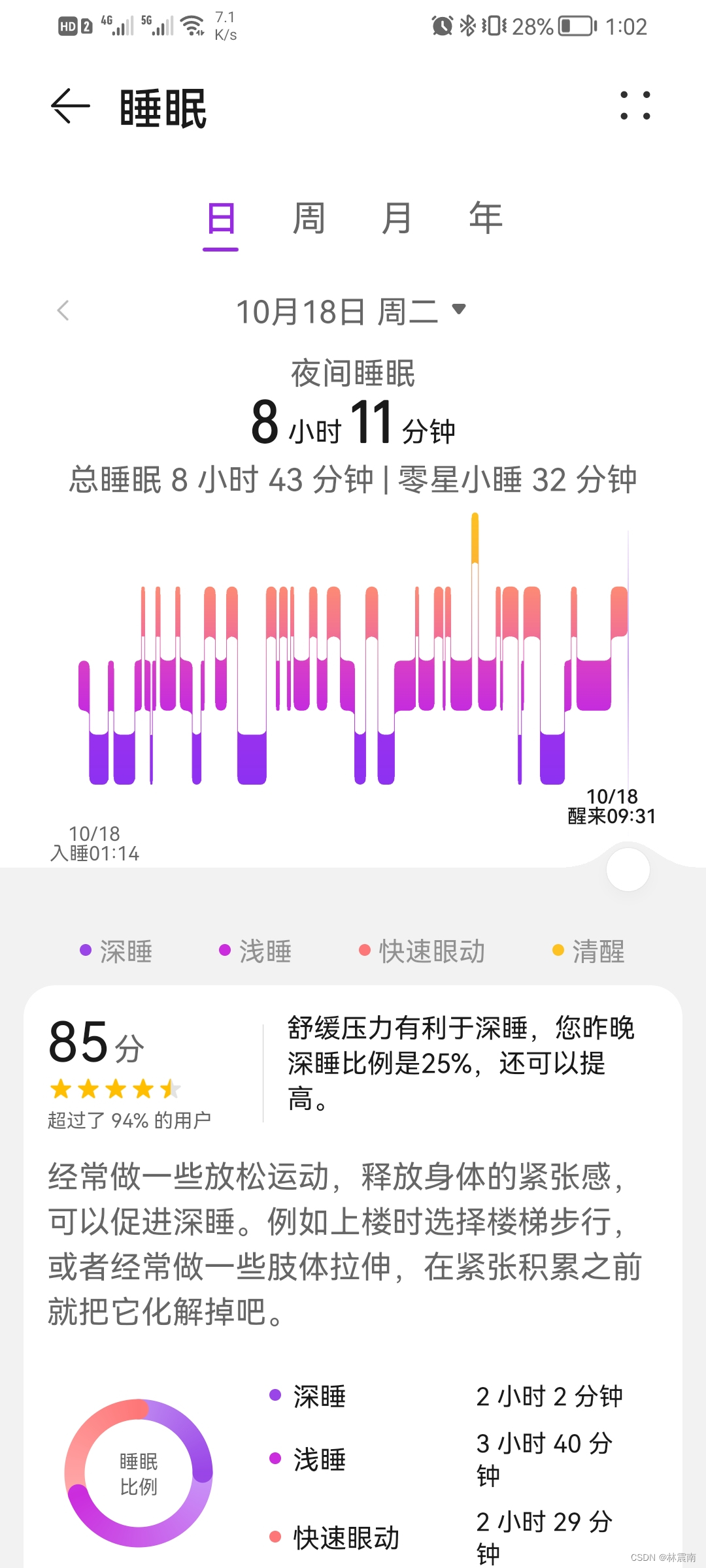Tap the deep sleep bullet beside 2小时2分钟

coord(275,1395)
